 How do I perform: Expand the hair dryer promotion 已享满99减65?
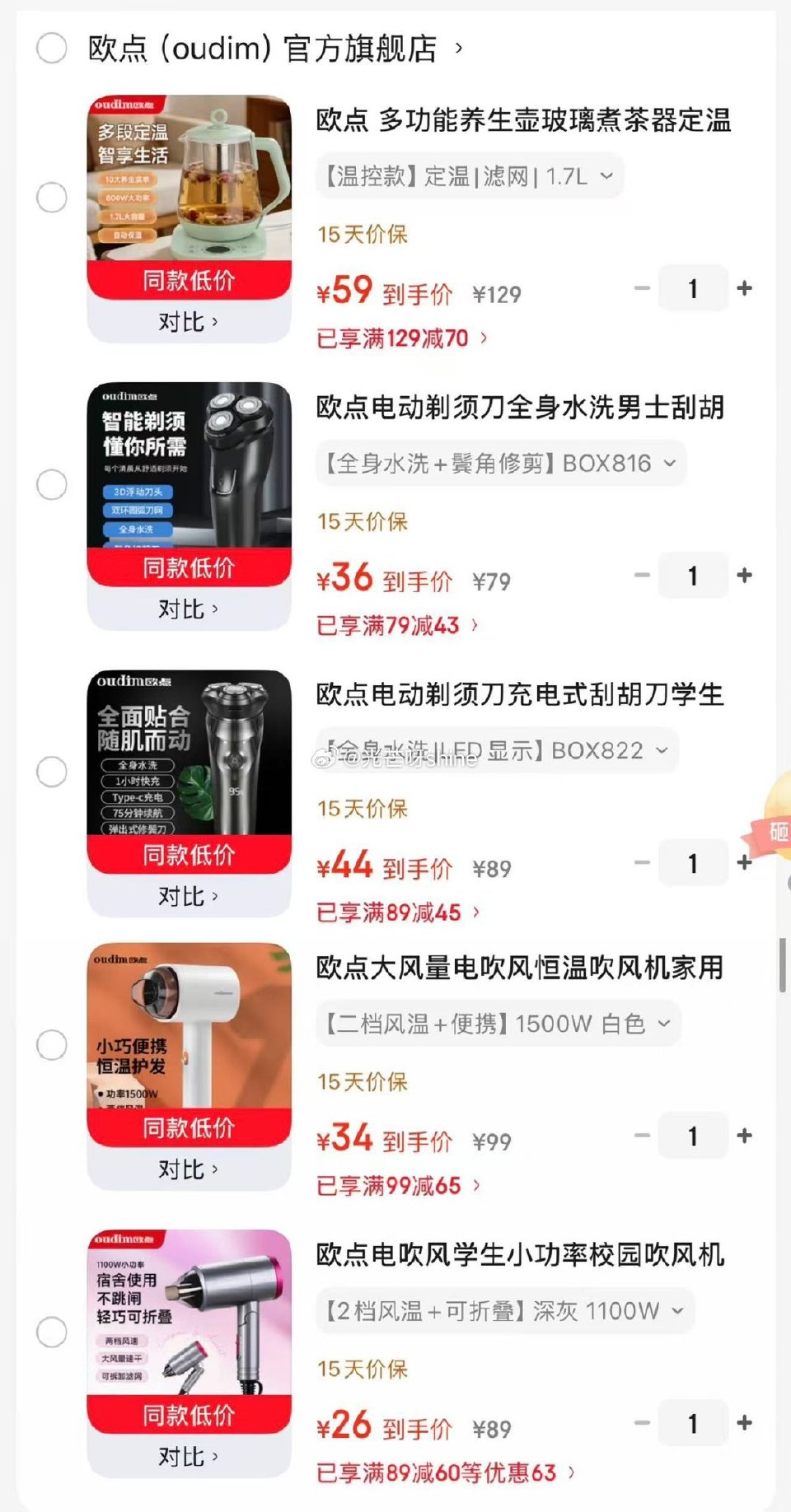[395, 1184]
